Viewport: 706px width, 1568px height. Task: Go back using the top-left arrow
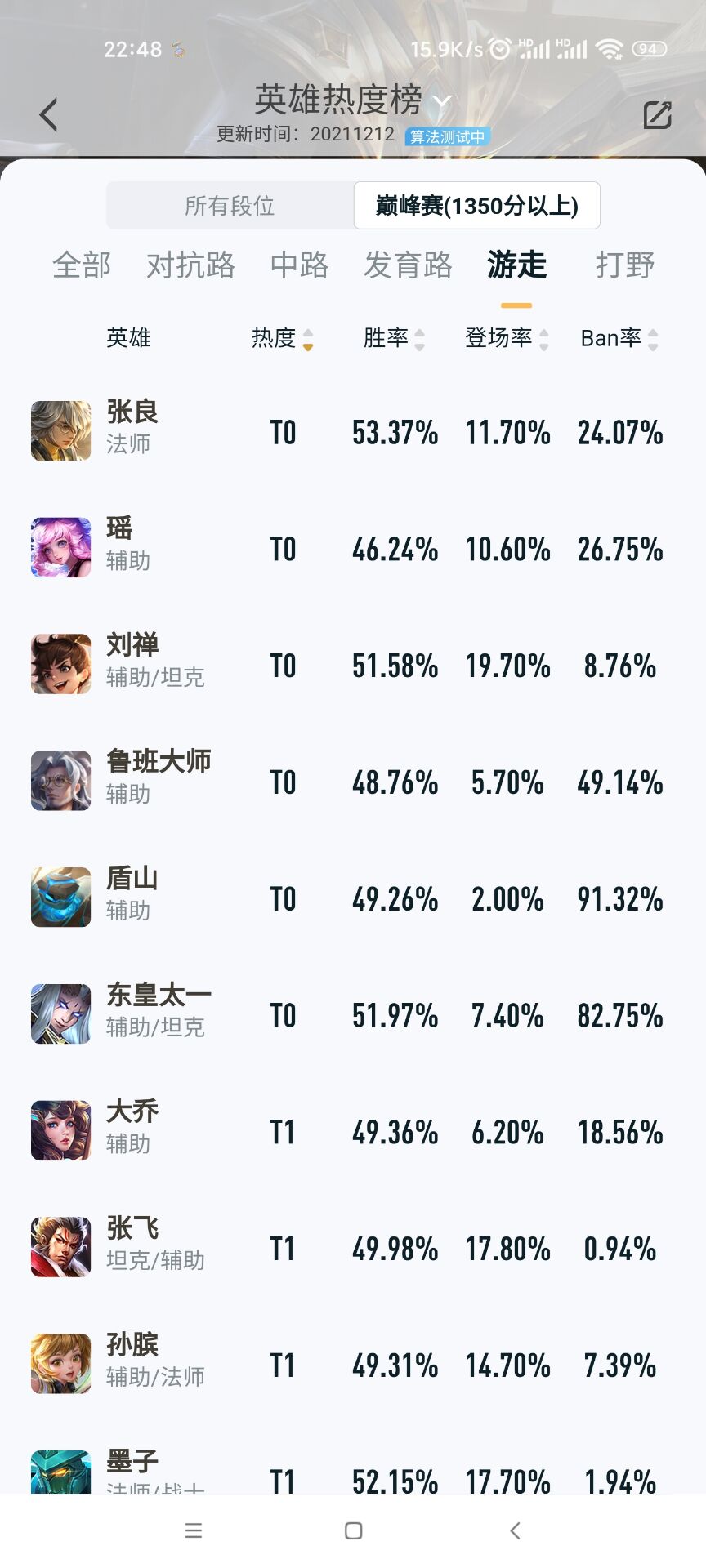pyautogui.click(x=48, y=114)
